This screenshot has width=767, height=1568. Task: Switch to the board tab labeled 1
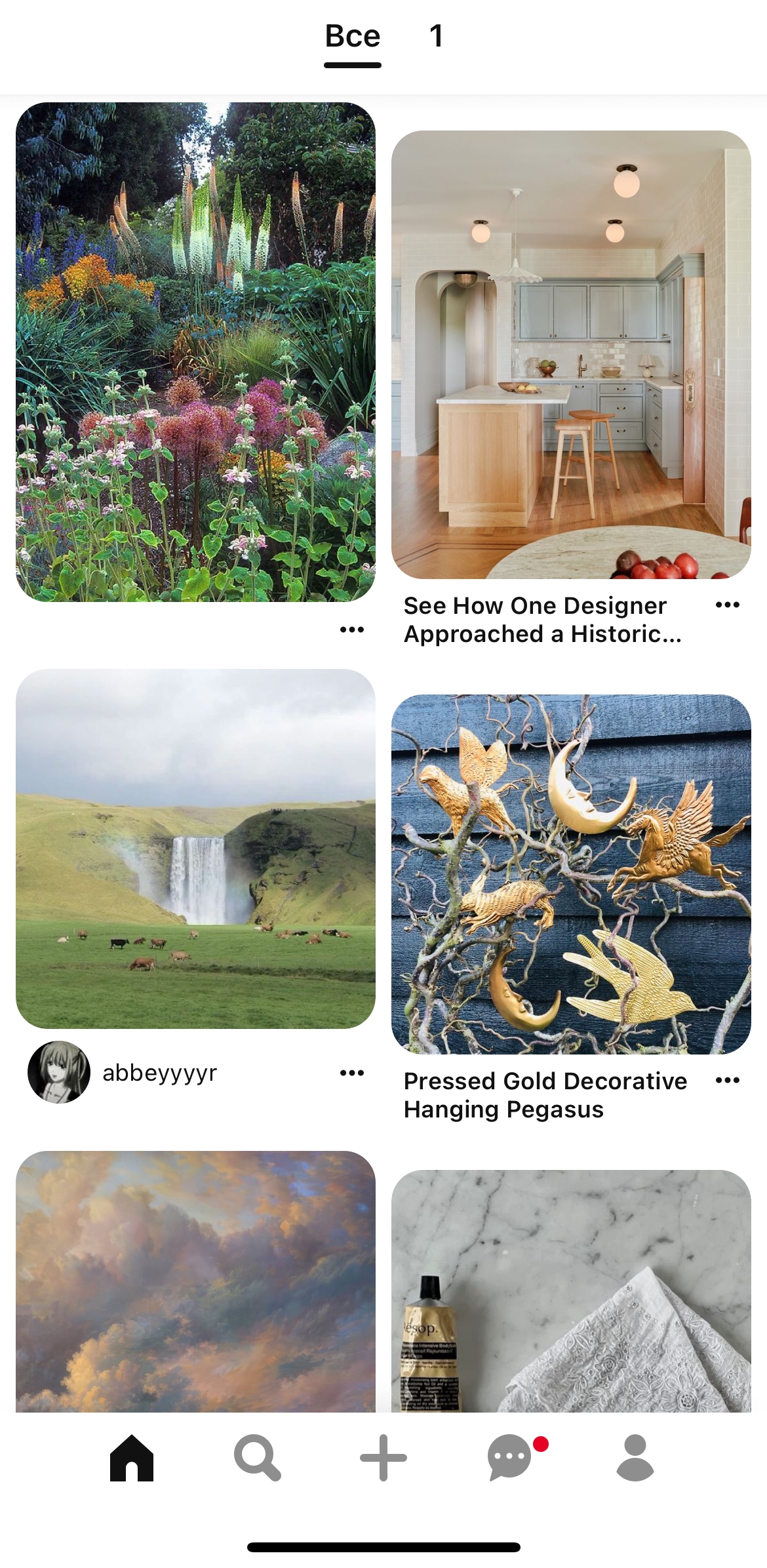point(436,37)
